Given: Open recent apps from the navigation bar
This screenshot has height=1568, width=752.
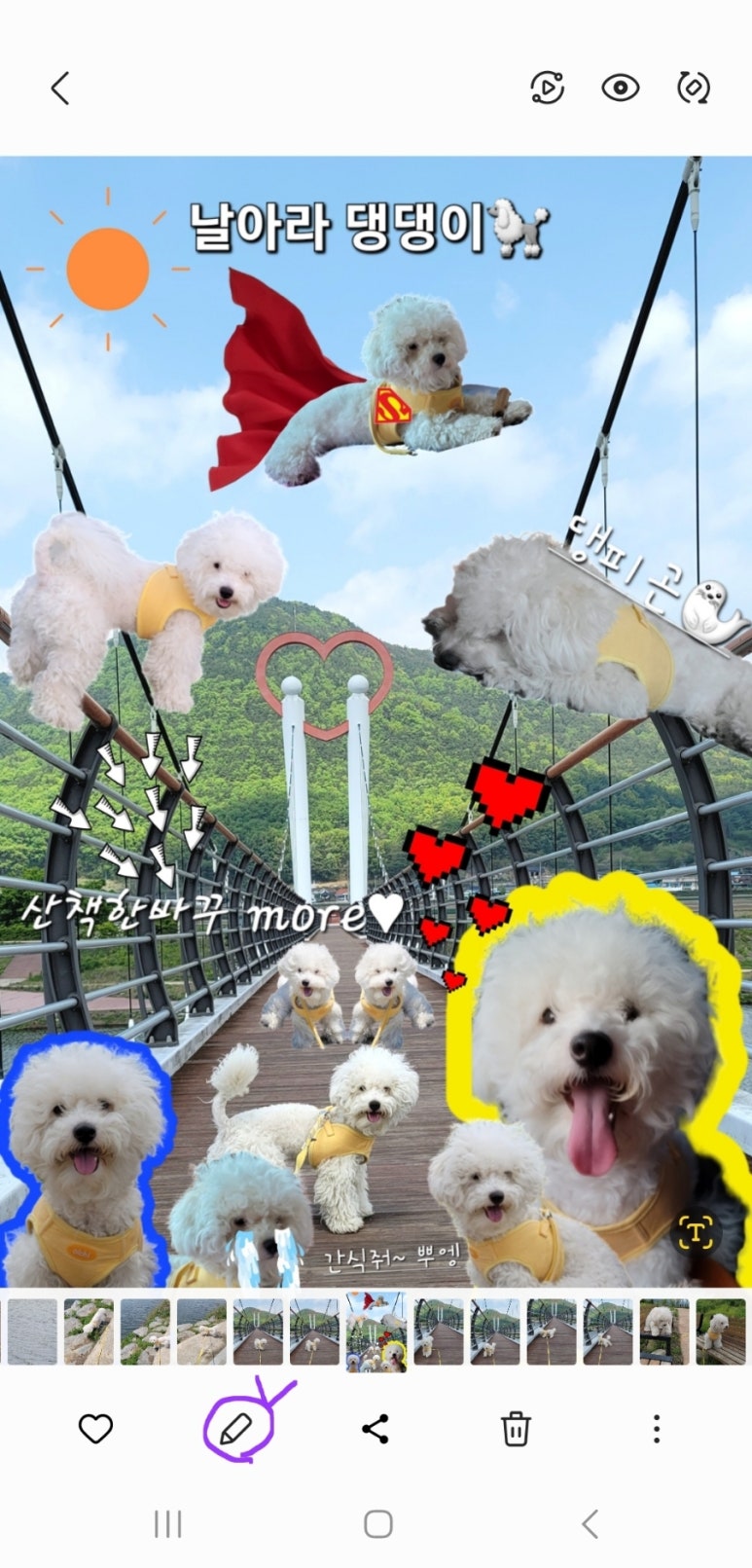Looking at the screenshot, I should 168,1524.
